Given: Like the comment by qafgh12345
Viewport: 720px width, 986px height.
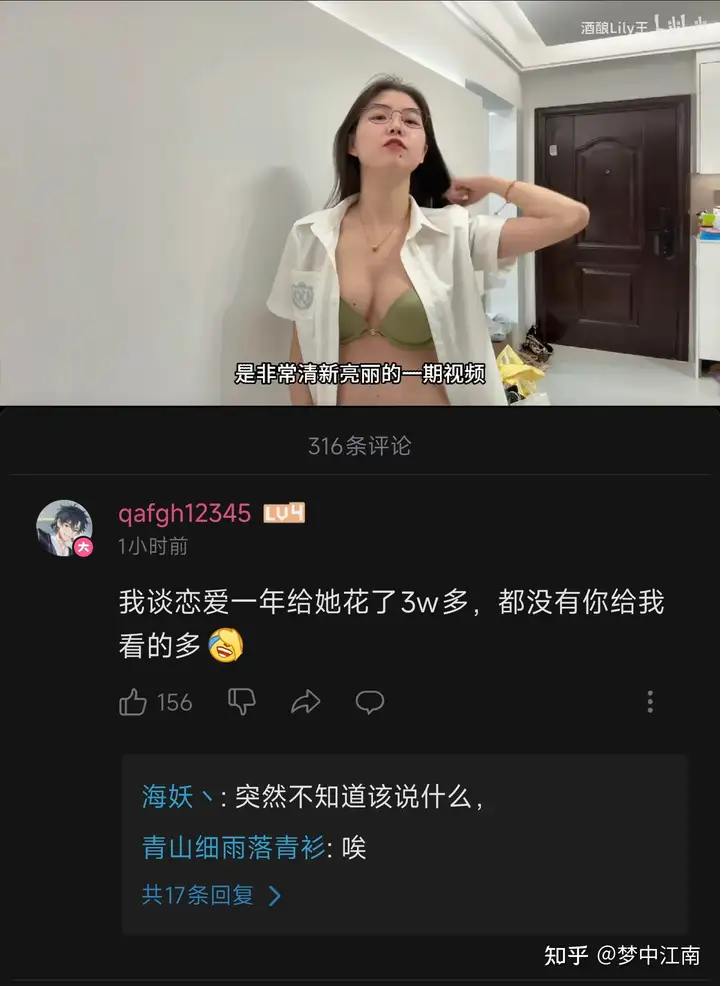Looking at the screenshot, I should (134, 702).
